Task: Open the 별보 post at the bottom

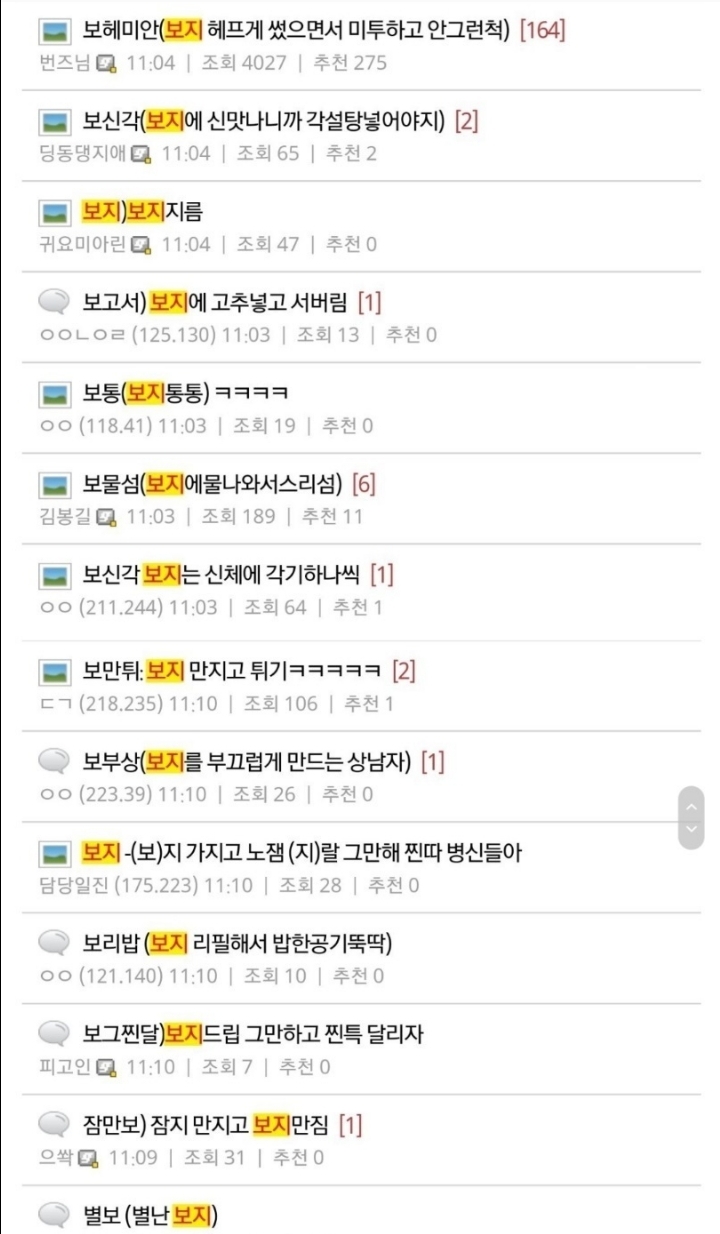Action: pos(150,1216)
